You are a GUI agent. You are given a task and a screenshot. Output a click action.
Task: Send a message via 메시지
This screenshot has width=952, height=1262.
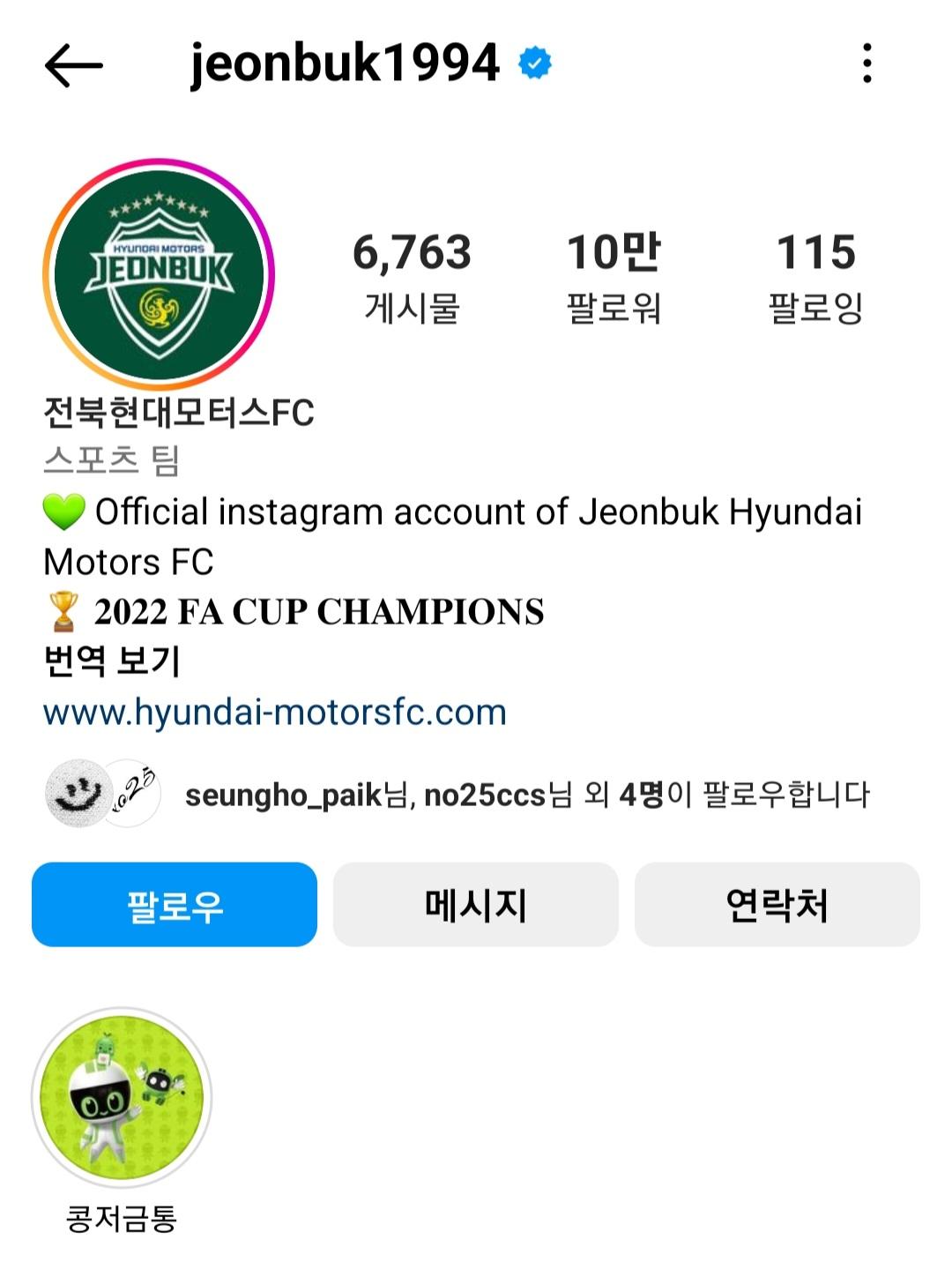476,905
